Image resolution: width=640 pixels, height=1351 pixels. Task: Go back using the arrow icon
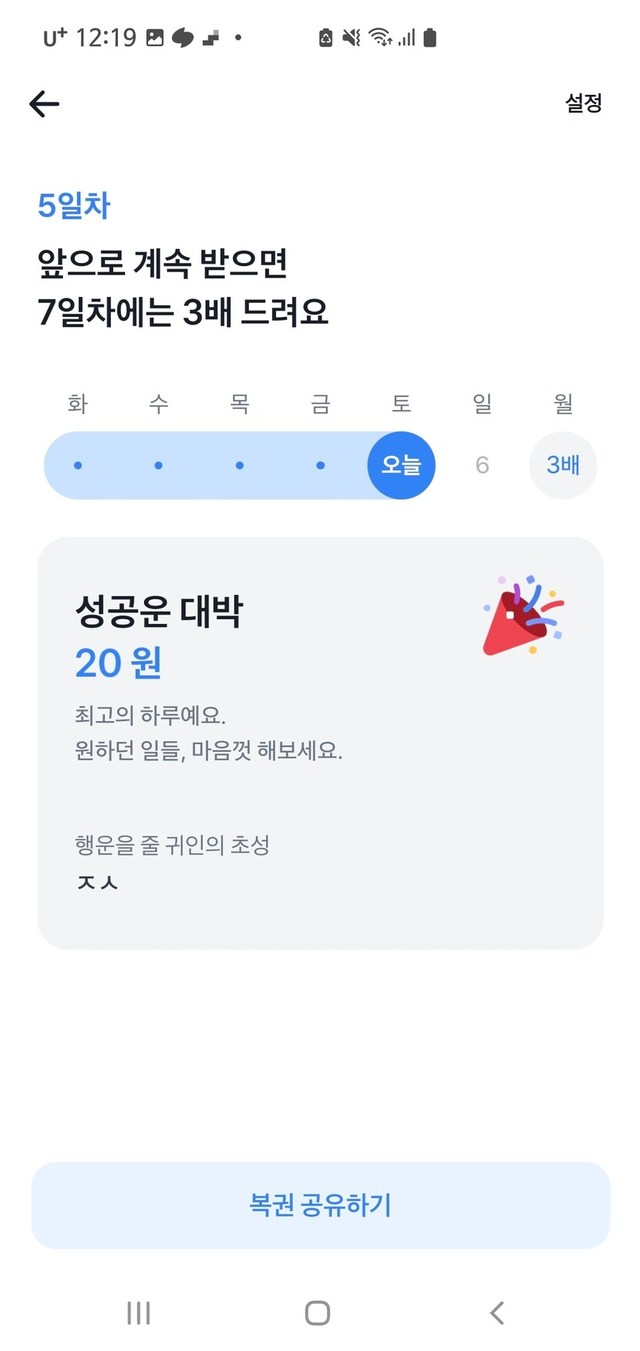(x=44, y=104)
